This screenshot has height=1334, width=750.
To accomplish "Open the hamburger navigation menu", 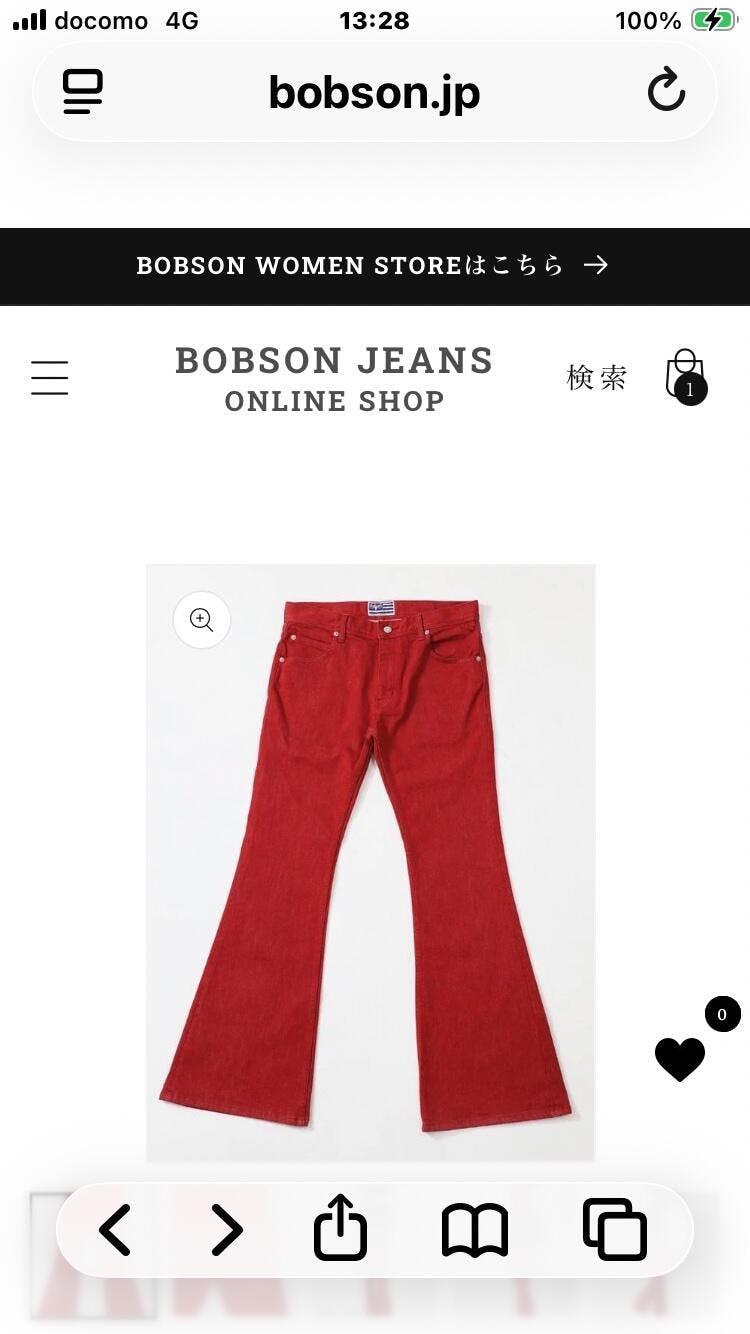I will [x=50, y=378].
